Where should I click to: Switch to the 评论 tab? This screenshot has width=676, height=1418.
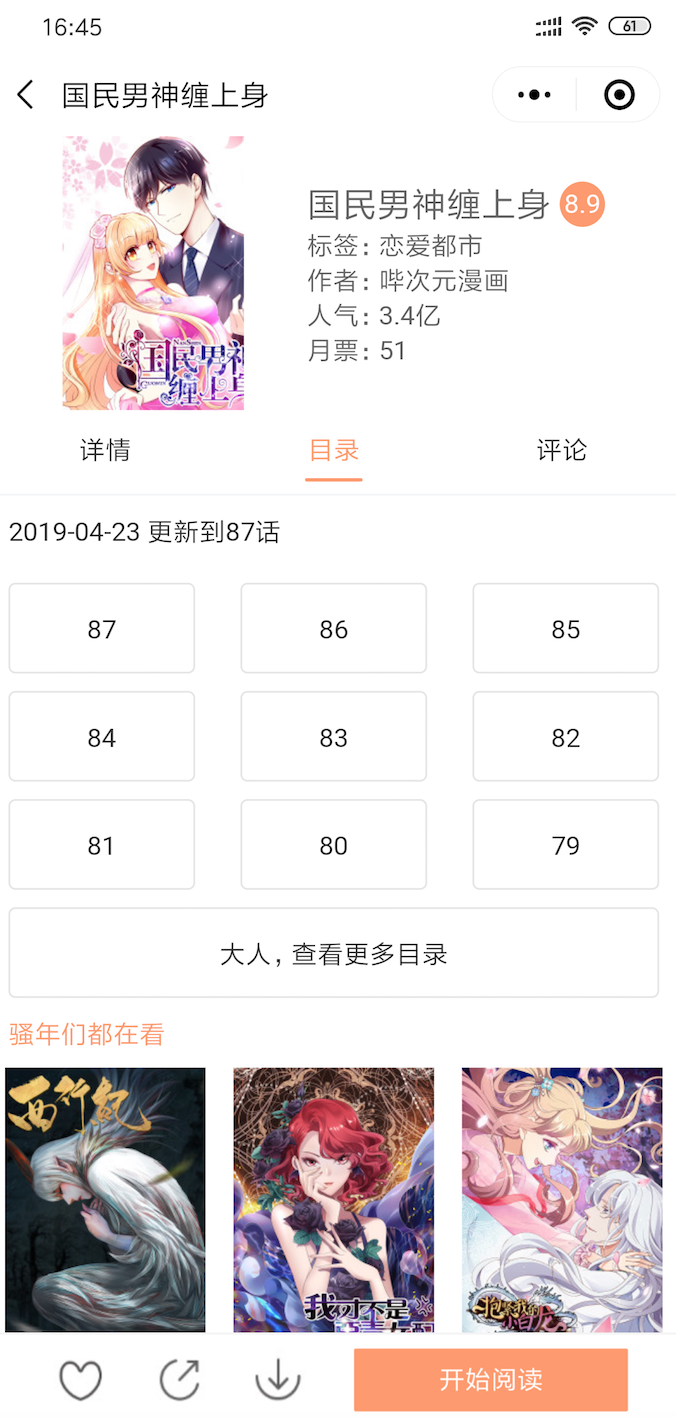click(562, 450)
